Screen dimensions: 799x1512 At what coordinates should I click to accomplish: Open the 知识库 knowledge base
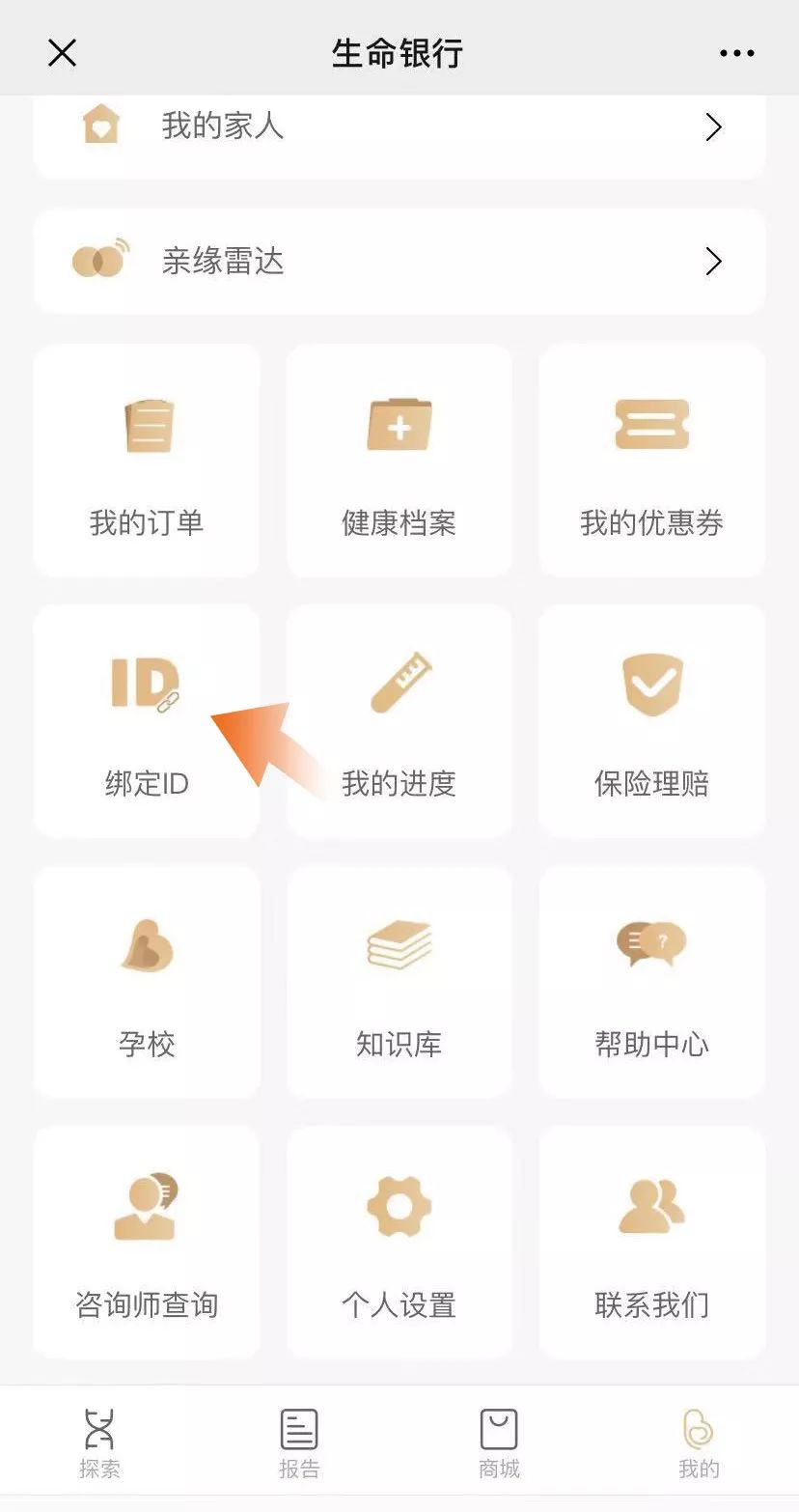[399, 982]
